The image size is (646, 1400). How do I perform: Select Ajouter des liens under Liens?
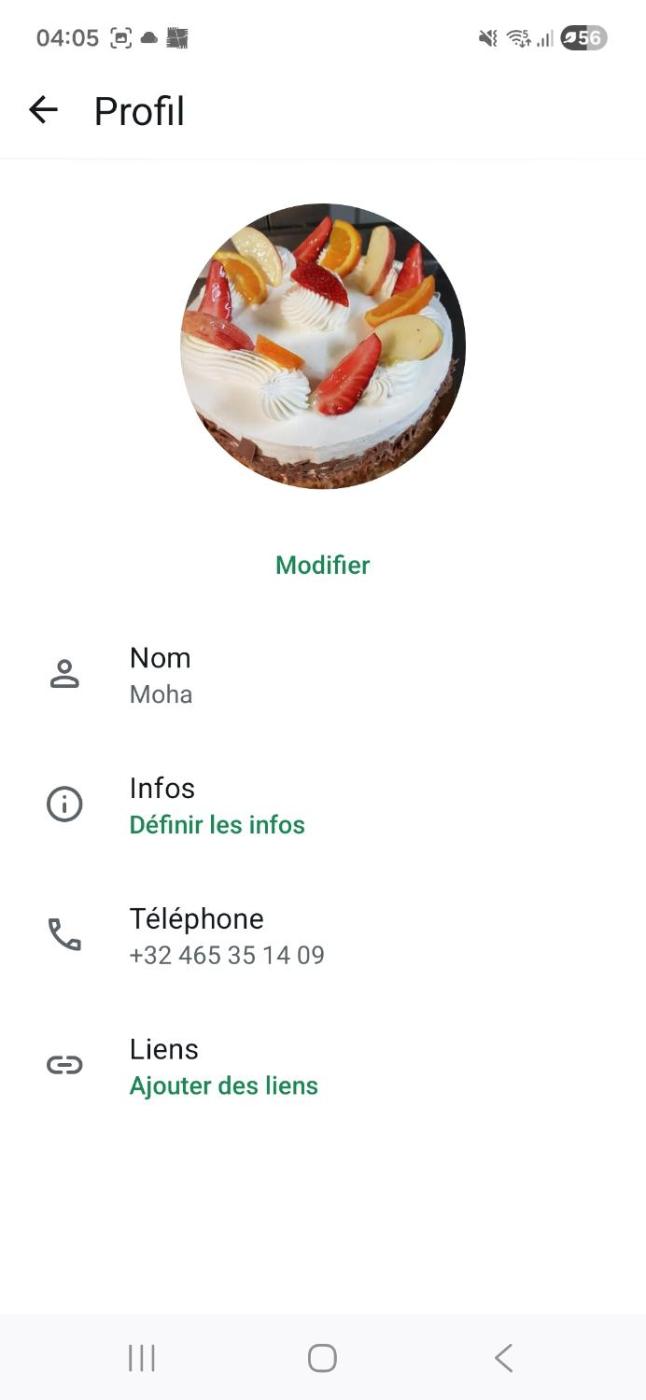tap(223, 1085)
